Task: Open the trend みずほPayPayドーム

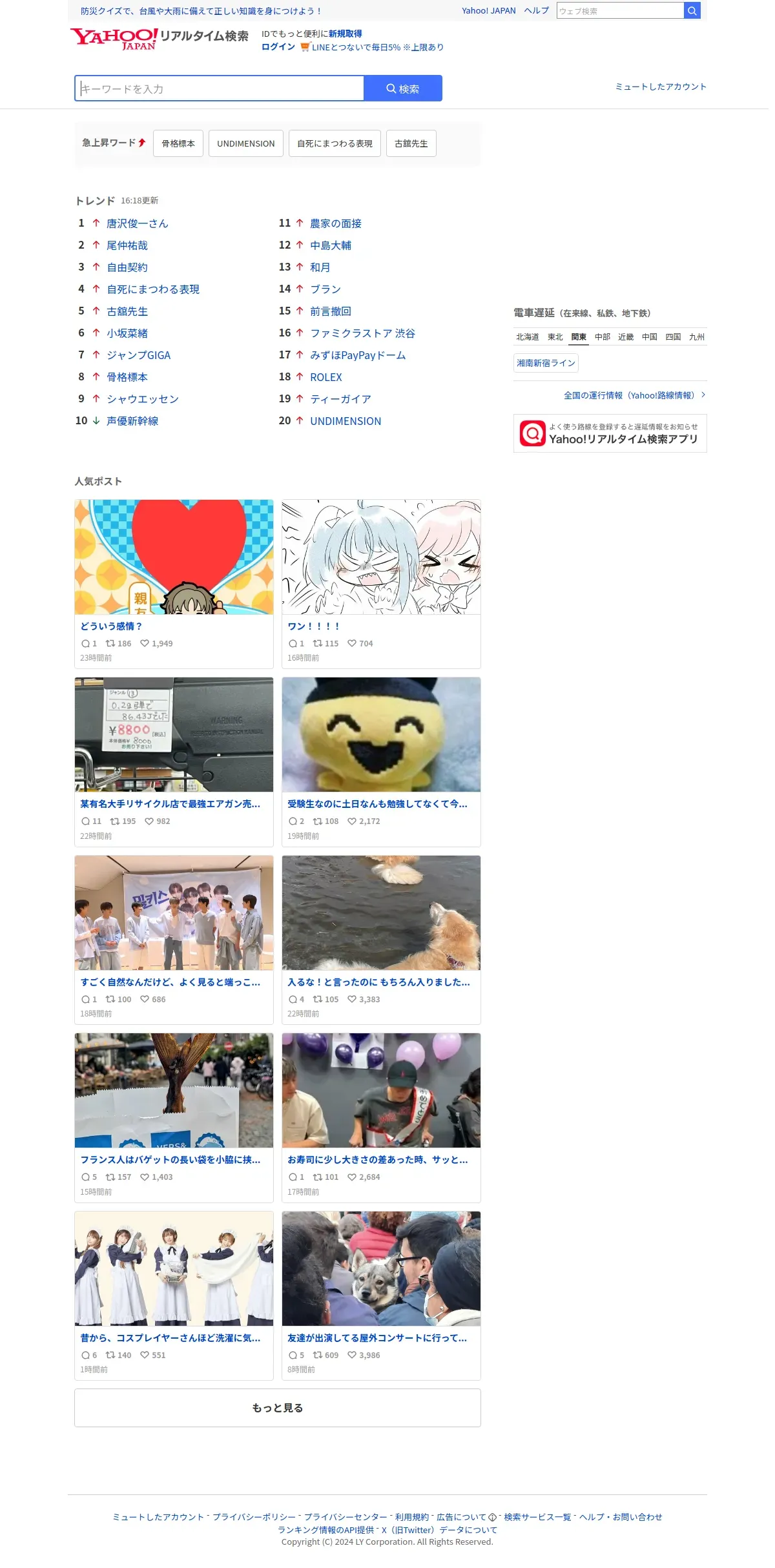Action: pyautogui.click(x=358, y=355)
